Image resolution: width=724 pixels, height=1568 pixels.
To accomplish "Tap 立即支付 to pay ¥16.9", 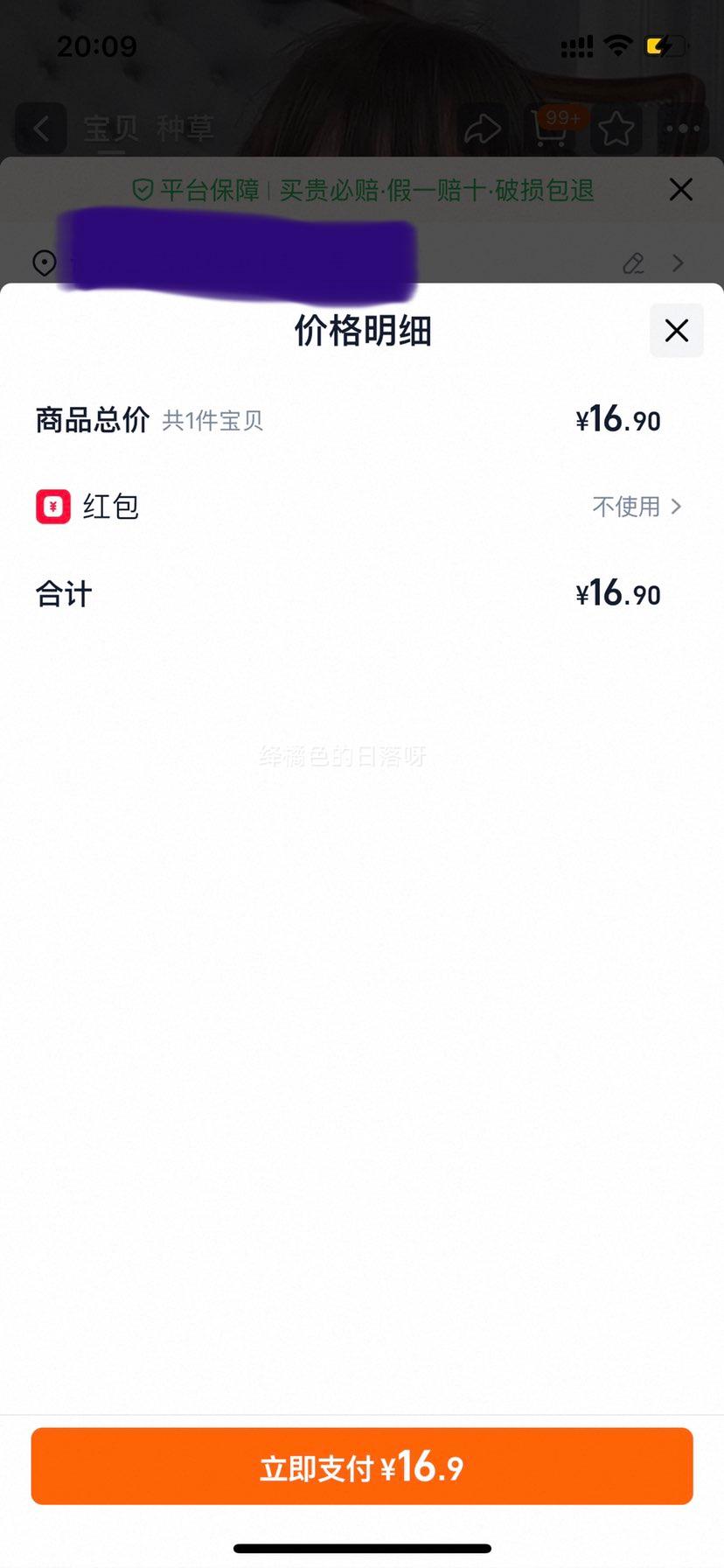I will pos(362,1467).
